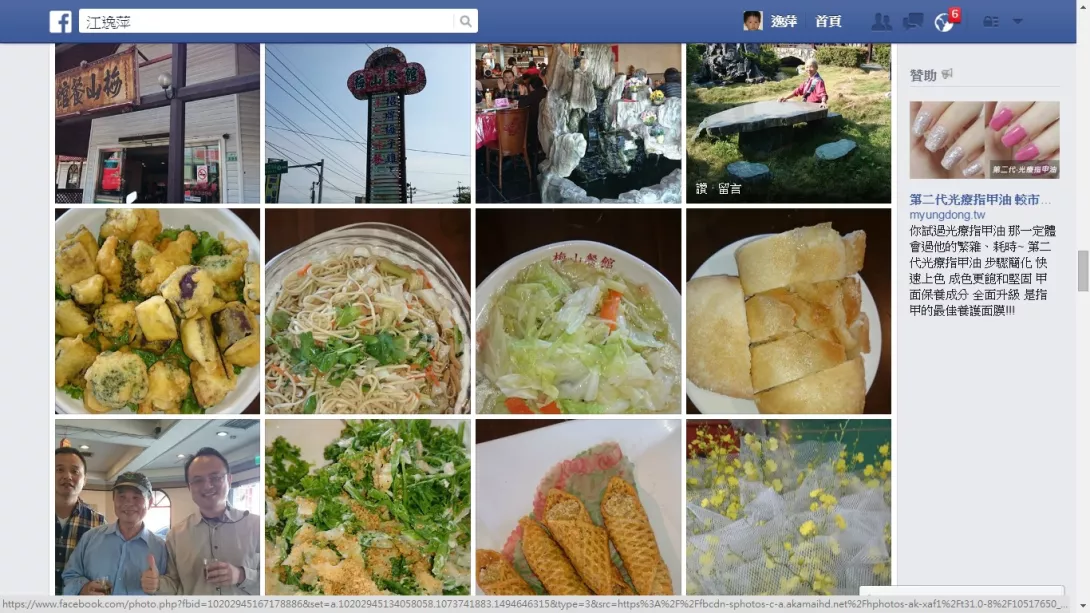Open the stir-fried cabbage photo
Viewport: 1090px width, 613px height.
578,311
